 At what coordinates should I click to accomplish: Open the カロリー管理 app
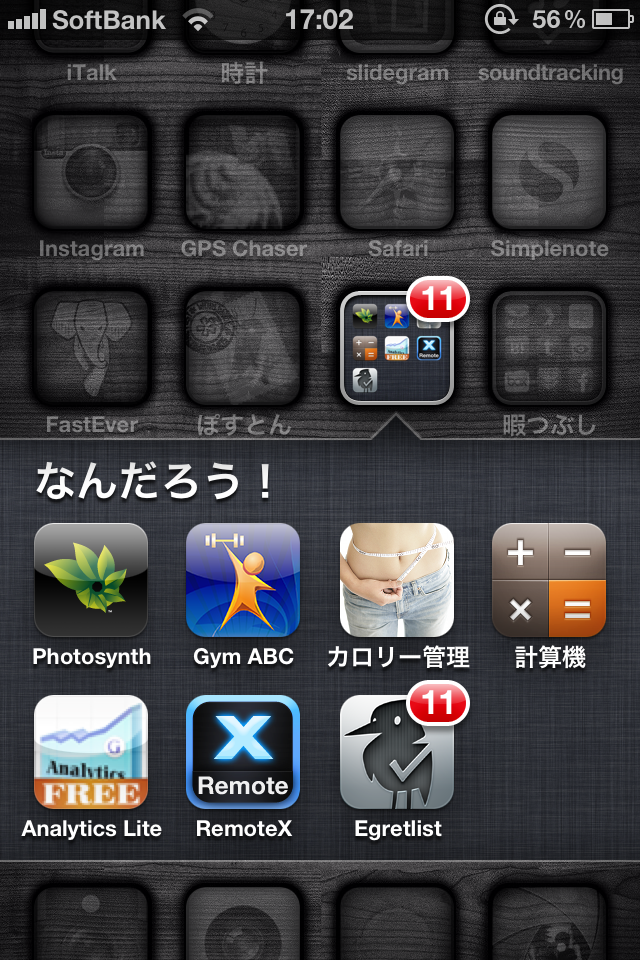[x=397, y=580]
